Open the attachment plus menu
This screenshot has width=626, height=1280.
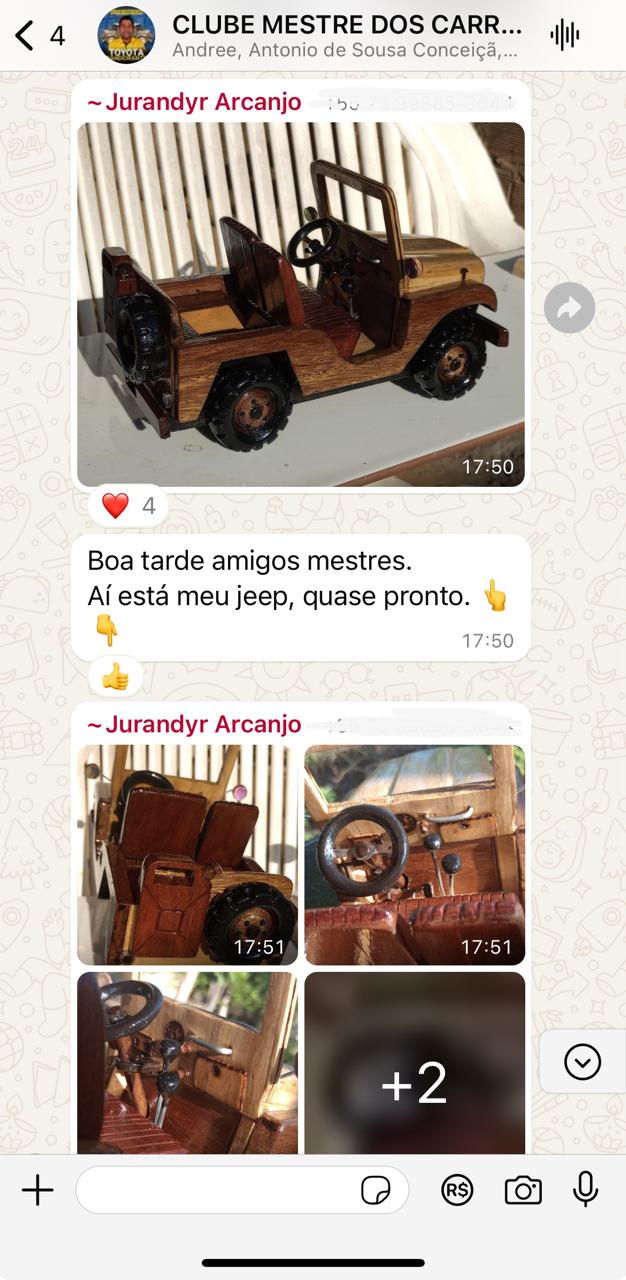(x=37, y=1190)
